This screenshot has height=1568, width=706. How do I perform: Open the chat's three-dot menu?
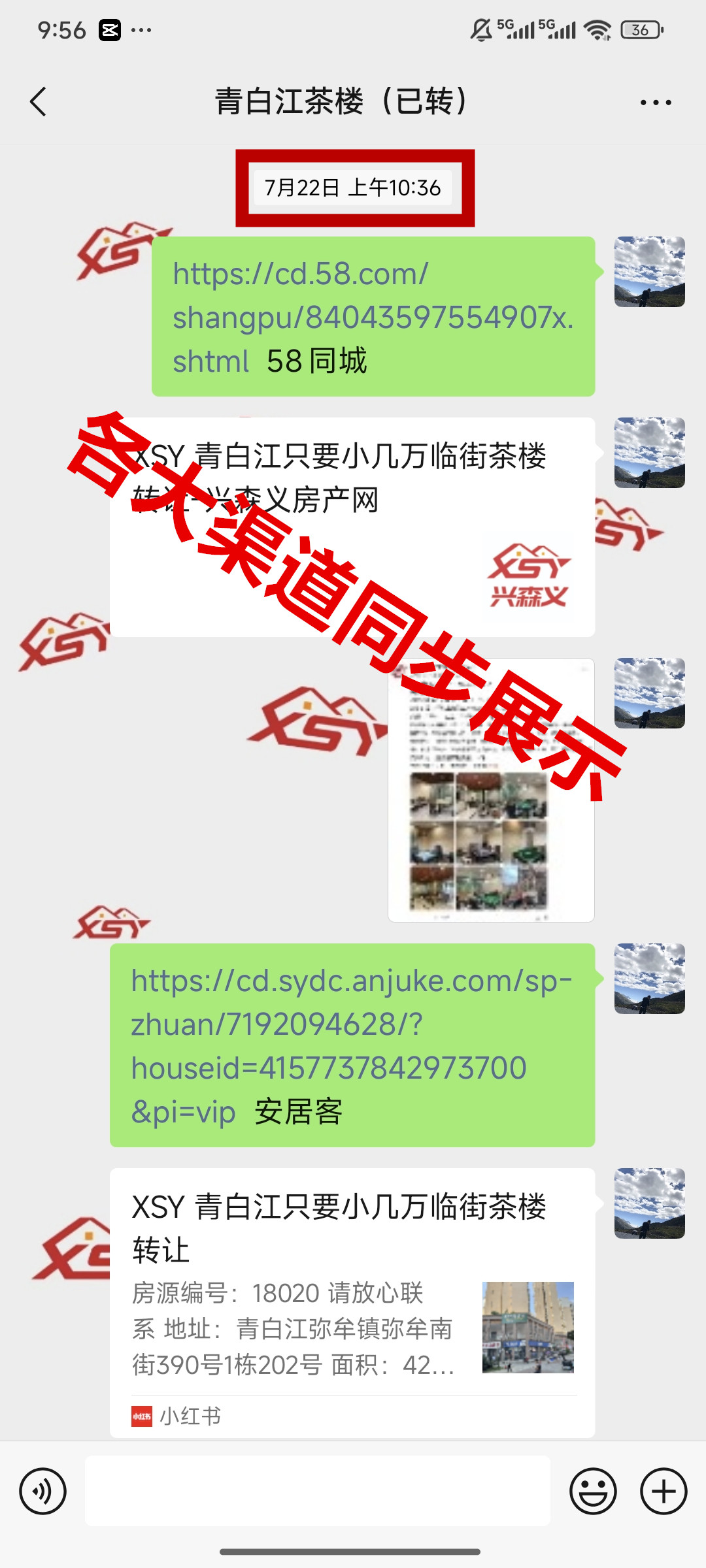(655, 103)
